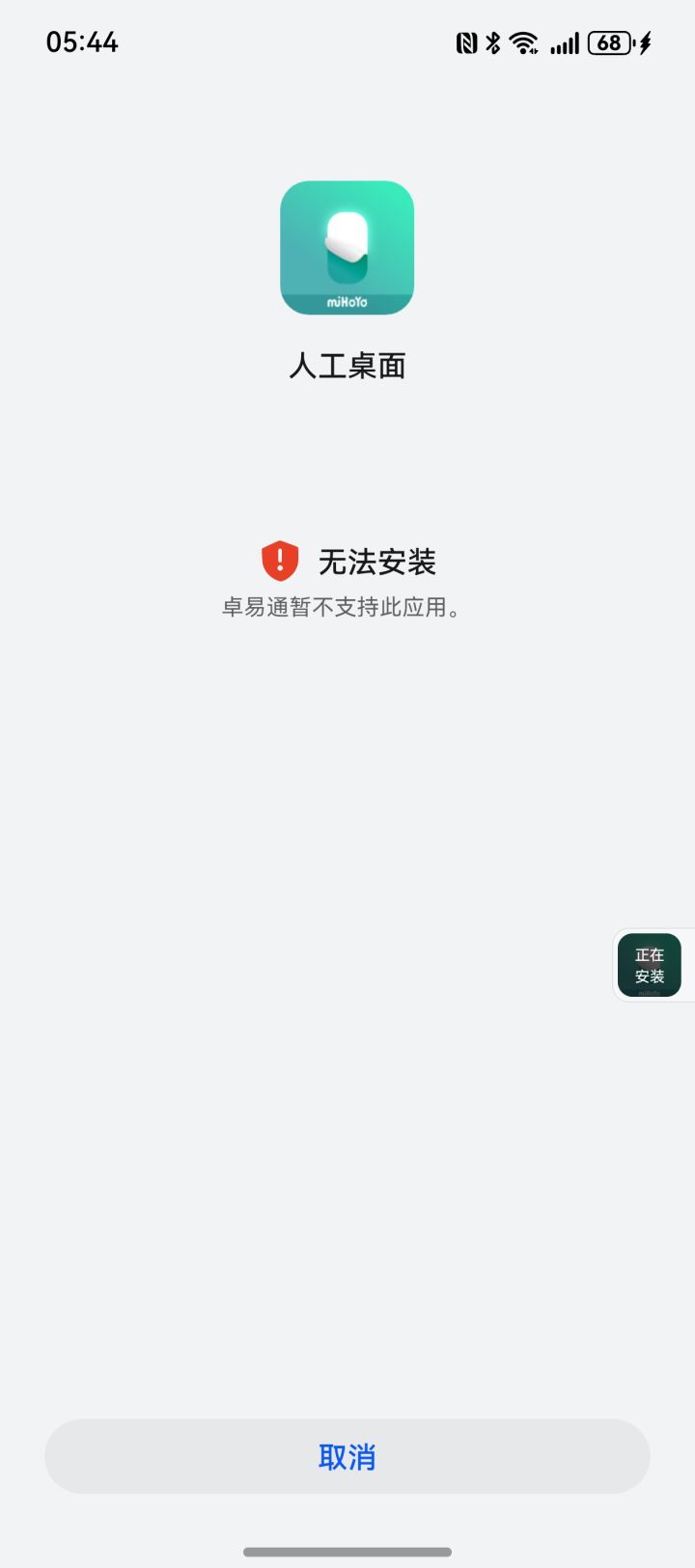Tap the cellular signal strength icon
The width and height of the screenshot is (695, 1568).
563,42
